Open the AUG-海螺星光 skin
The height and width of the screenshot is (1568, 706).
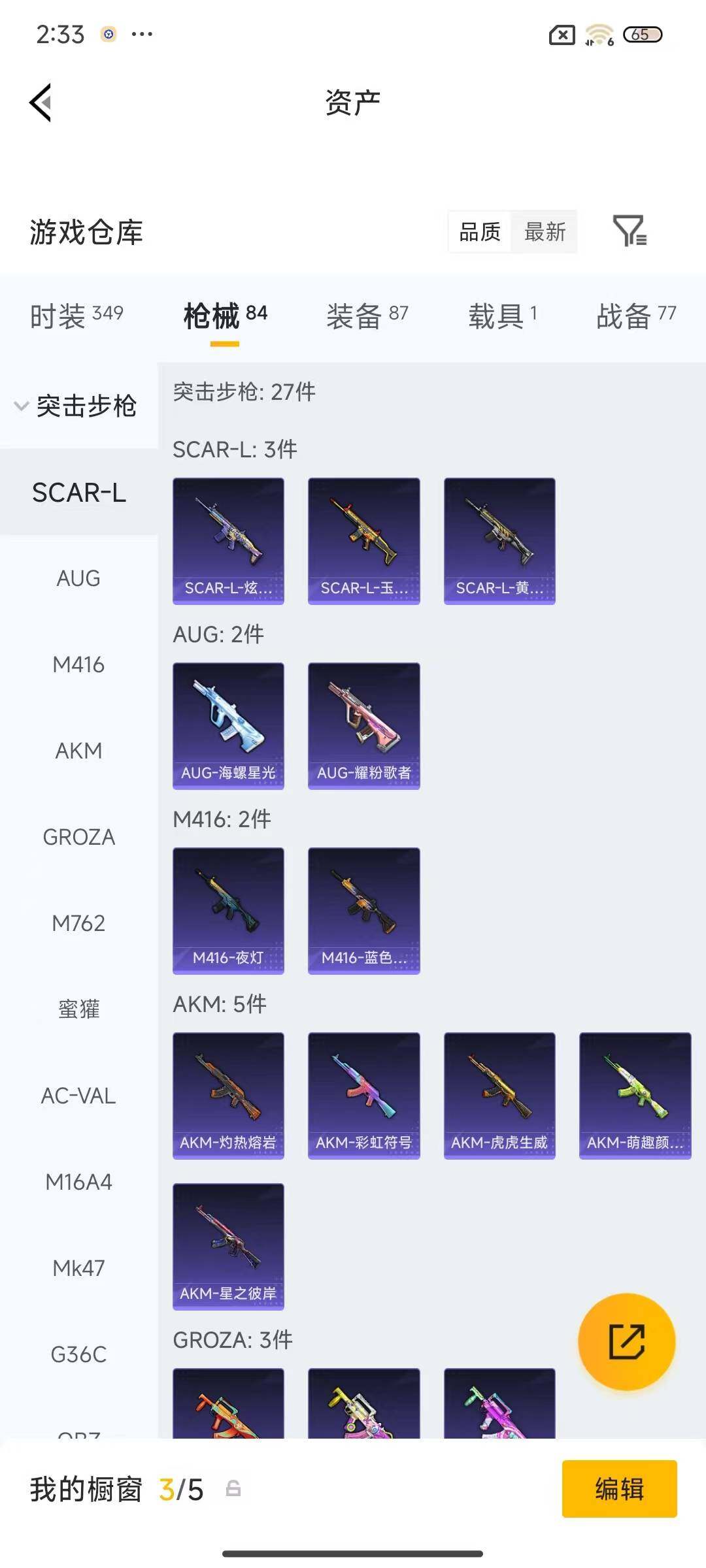click(x=228, y=725)
